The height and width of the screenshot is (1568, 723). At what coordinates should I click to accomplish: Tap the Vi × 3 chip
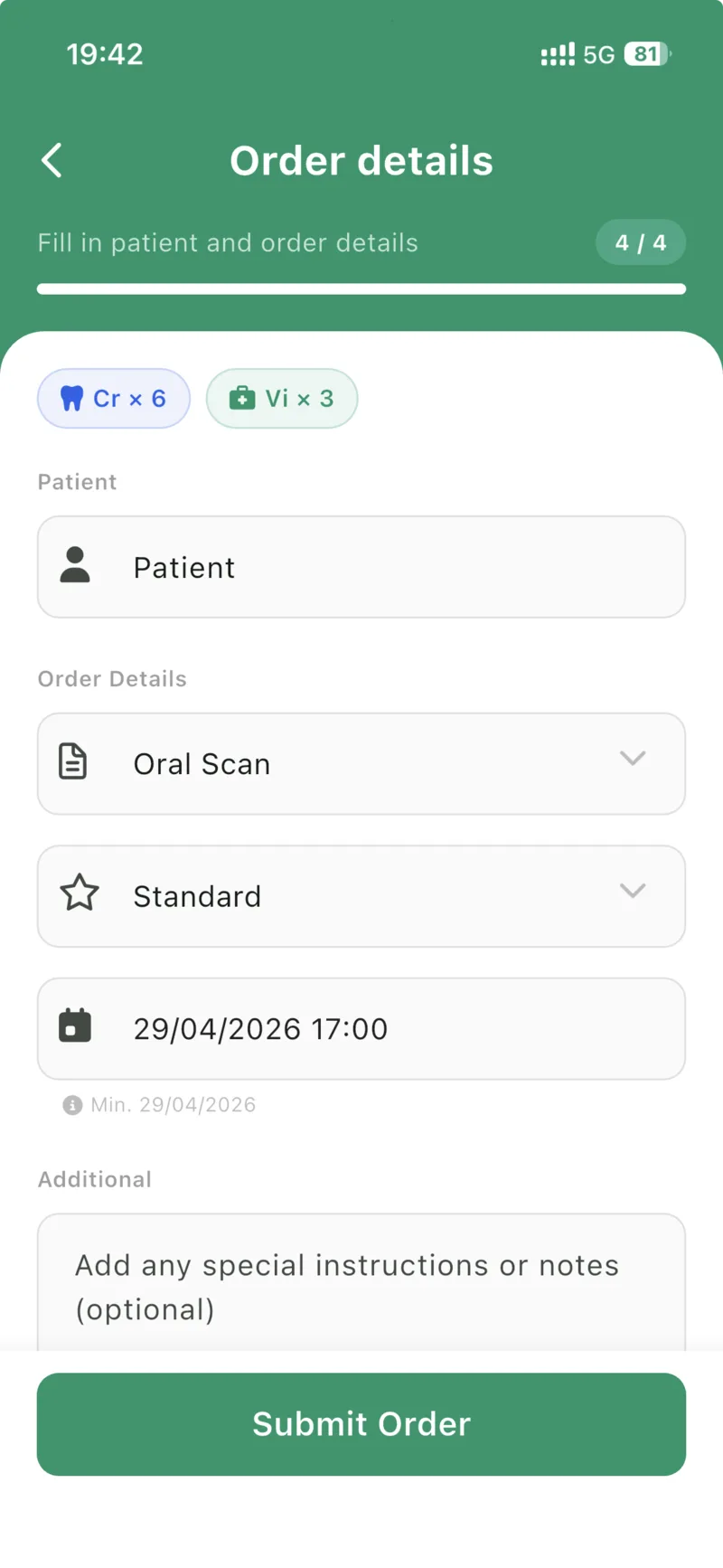point(282,399)
